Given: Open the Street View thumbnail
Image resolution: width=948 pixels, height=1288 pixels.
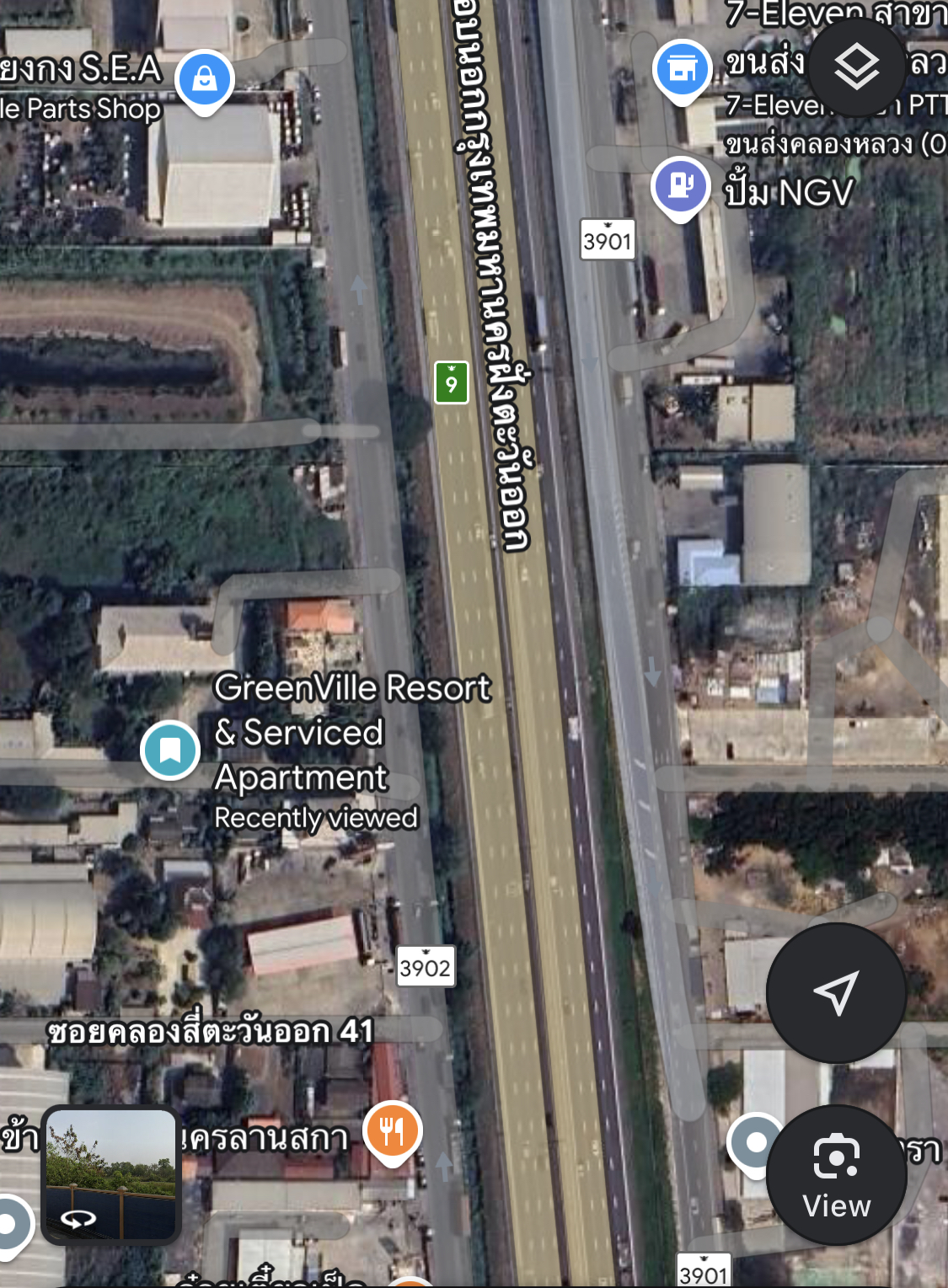Looking at the screenshot, I should [x=110, y=1174].
